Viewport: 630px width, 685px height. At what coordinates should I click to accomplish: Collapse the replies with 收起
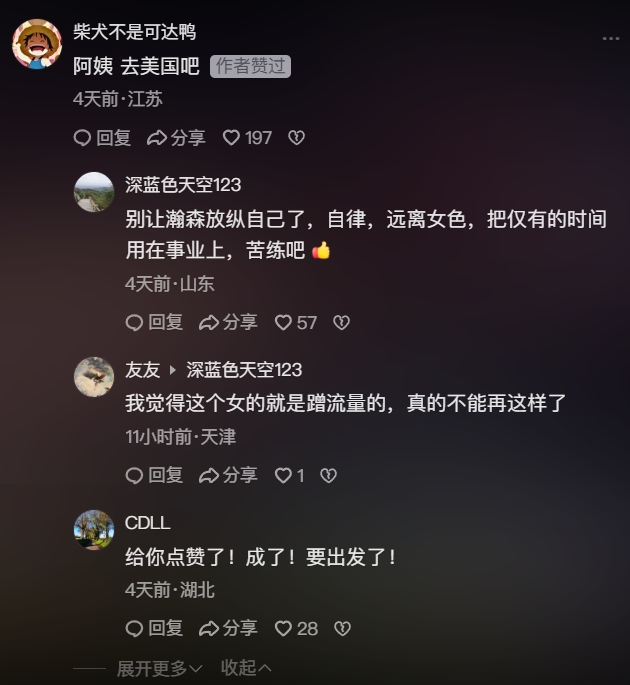[246, 667]
